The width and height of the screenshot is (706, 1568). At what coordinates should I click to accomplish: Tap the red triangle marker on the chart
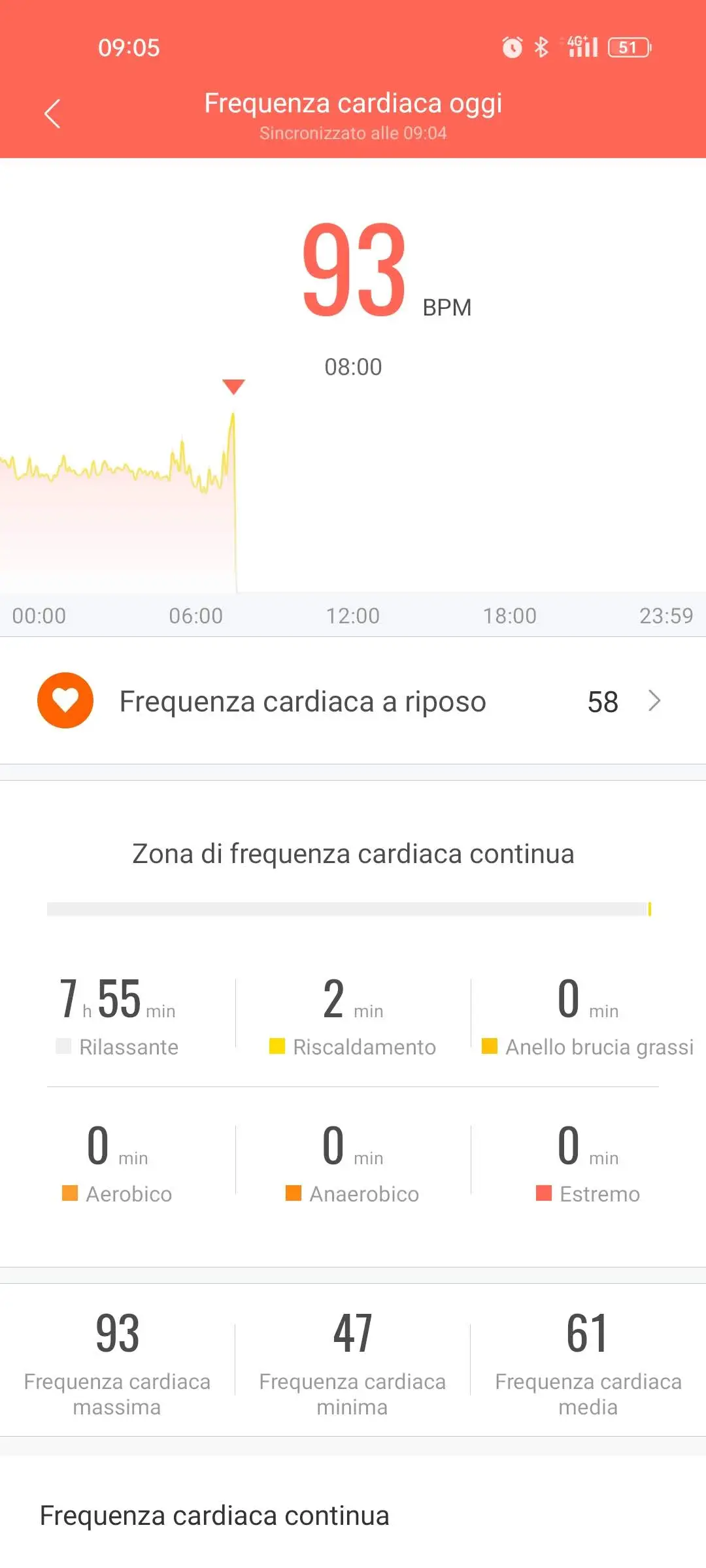(233, 386)
